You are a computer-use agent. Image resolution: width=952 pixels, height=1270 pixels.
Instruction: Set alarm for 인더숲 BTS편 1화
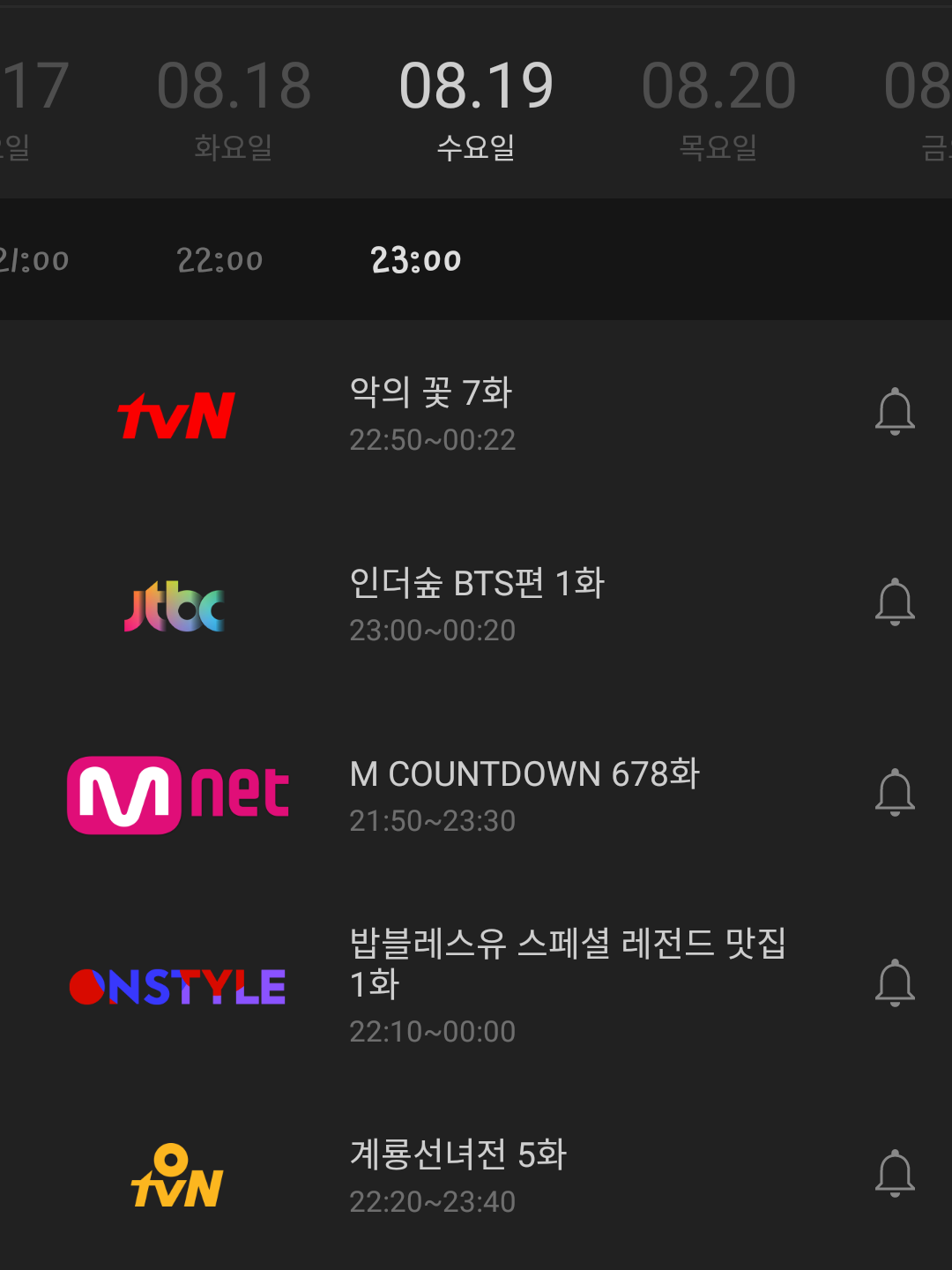pos(895,602)
